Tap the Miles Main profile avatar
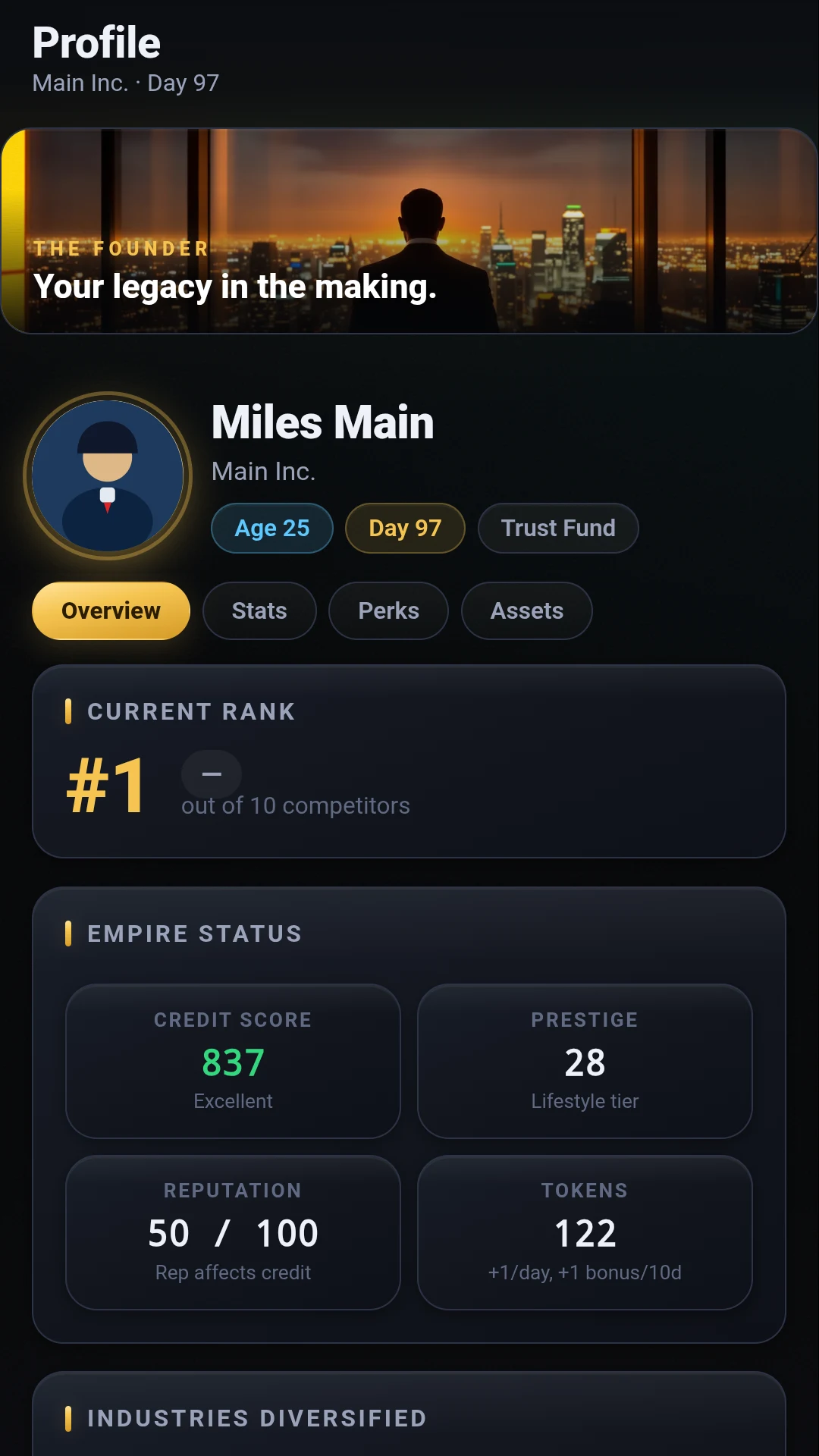 (108, 476)
